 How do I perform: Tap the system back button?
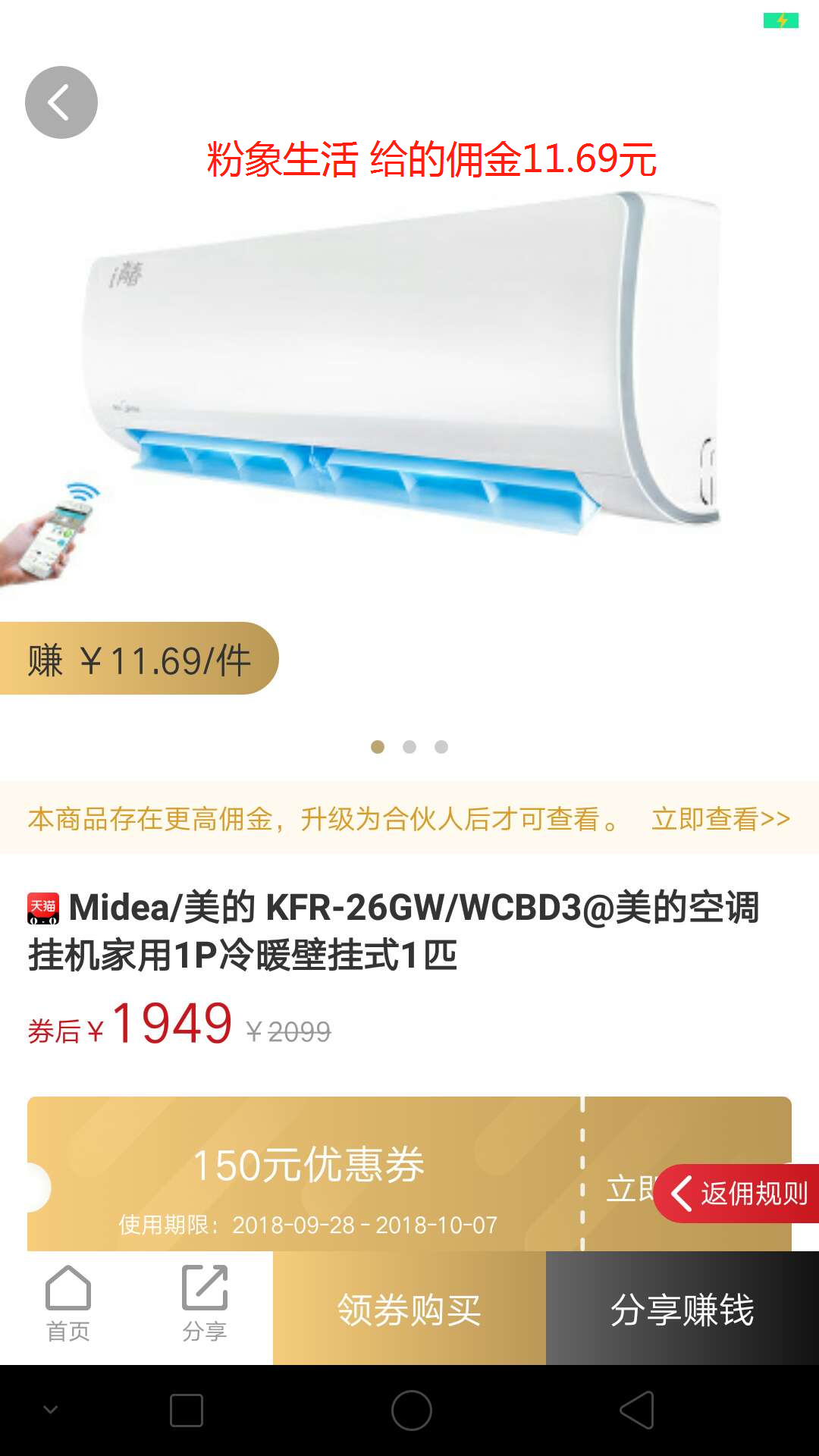(x=637, y=1410)
